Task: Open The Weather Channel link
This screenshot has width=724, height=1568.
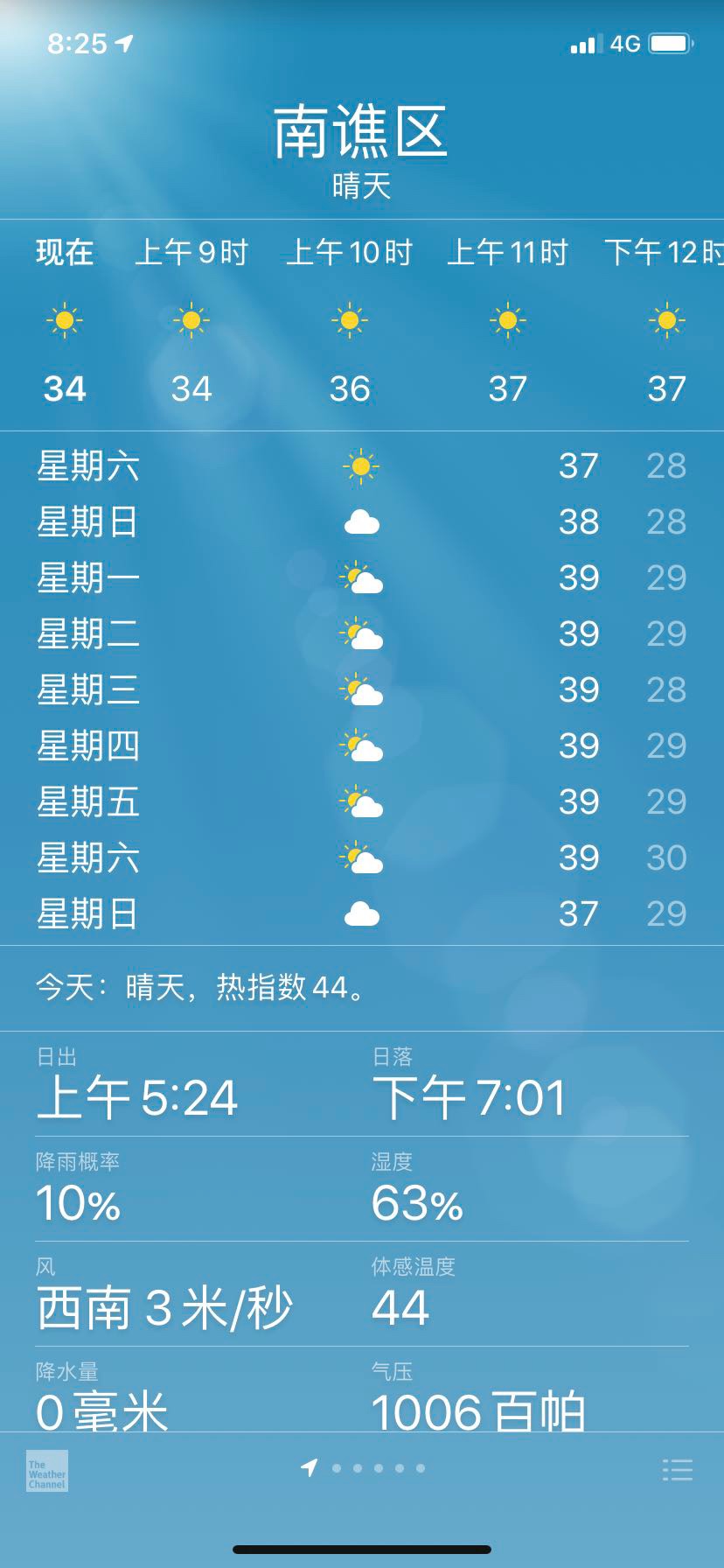Action: (47, 1471)
